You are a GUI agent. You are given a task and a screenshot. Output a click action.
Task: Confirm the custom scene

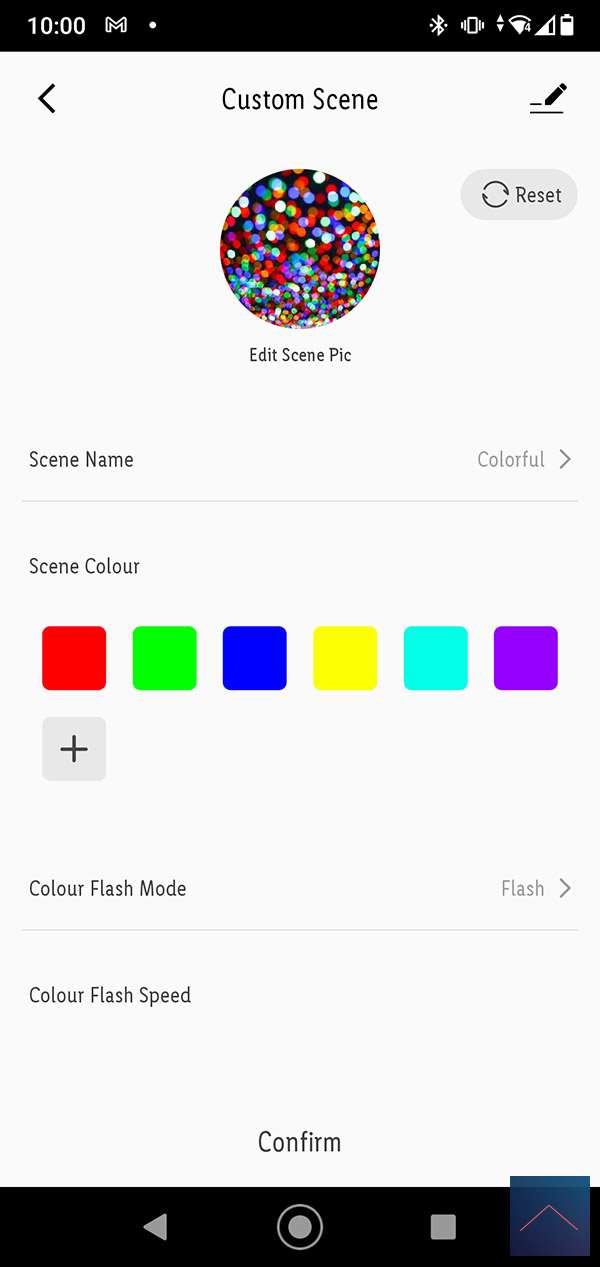(x=300, y=1142)
